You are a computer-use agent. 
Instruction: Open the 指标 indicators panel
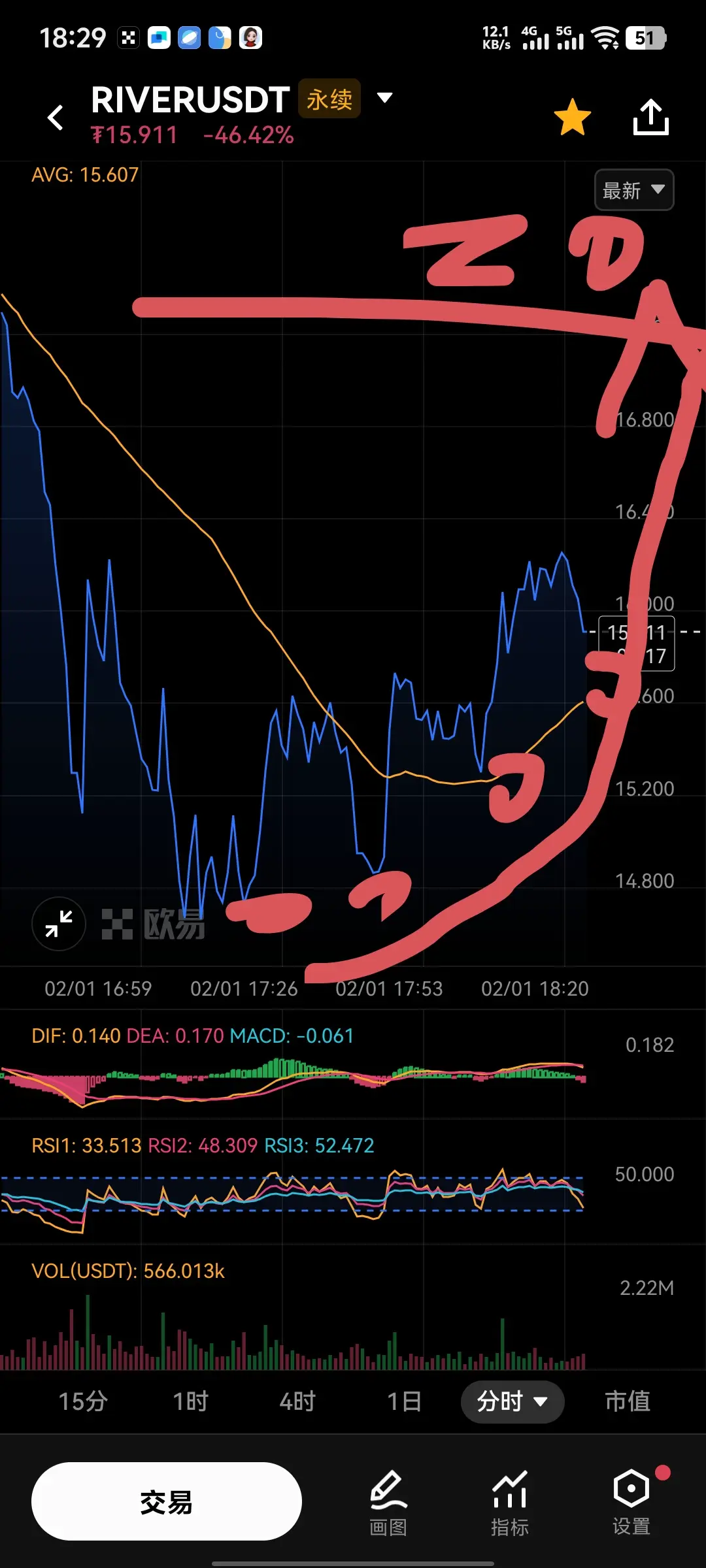click(x=510, y=1503)
